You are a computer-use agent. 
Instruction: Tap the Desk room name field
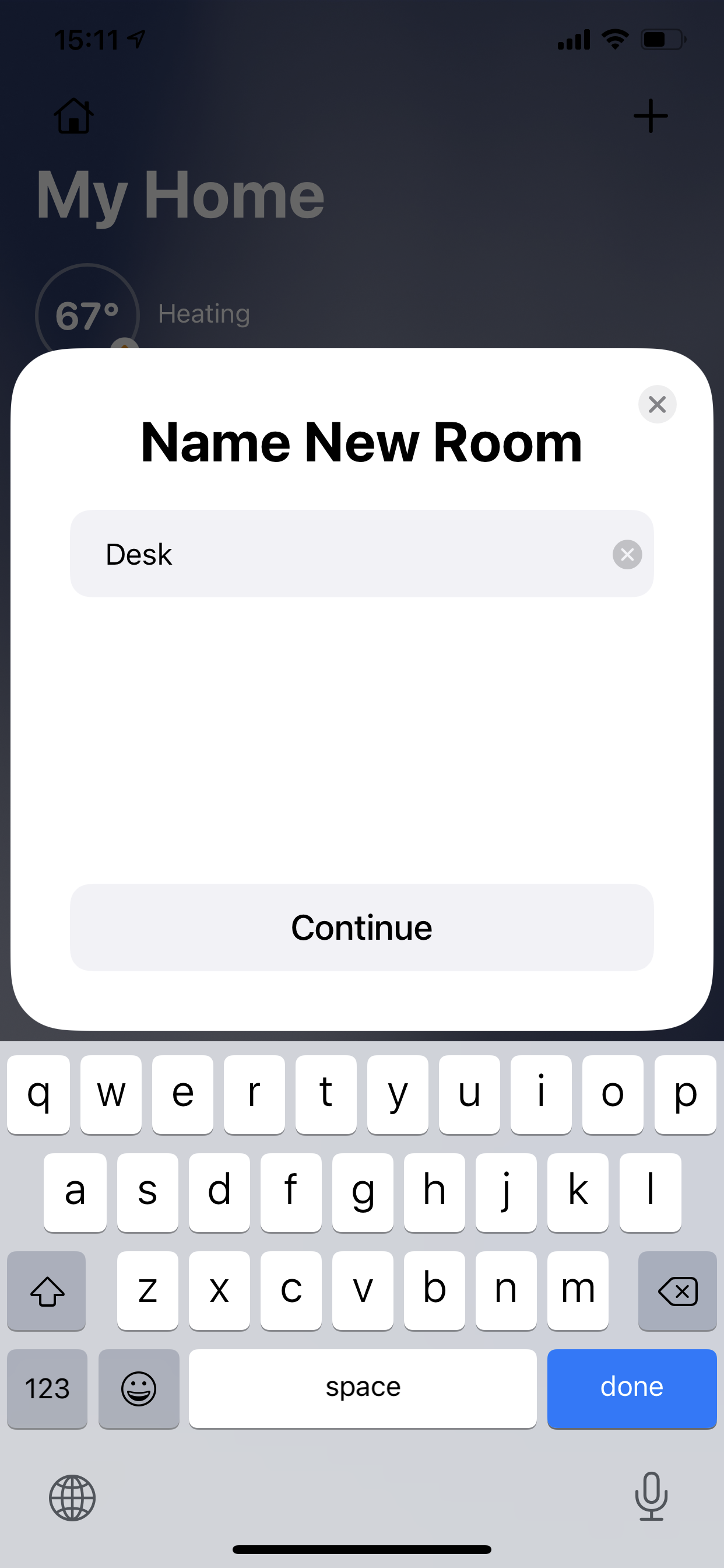(362, 554)
